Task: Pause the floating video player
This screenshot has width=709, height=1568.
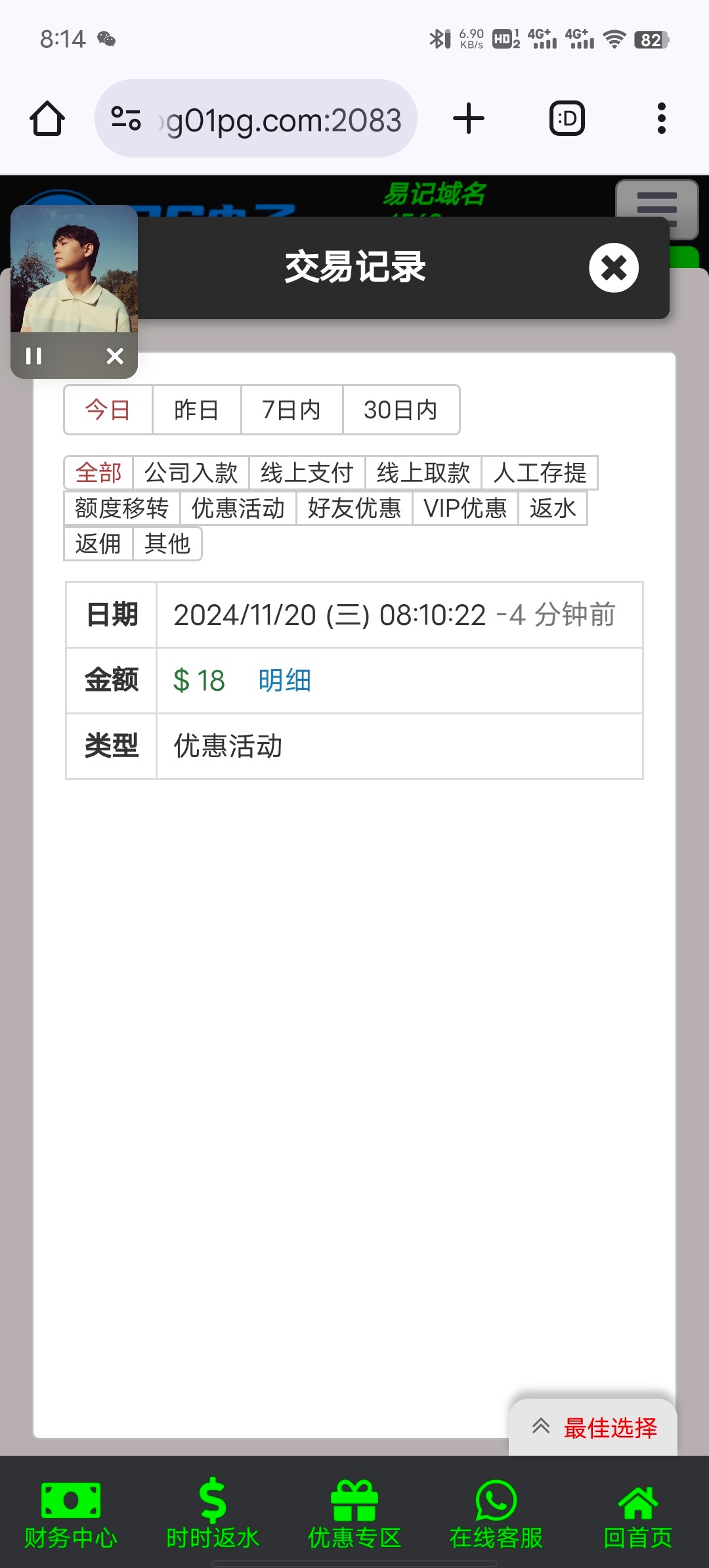Action: [33, 356]
